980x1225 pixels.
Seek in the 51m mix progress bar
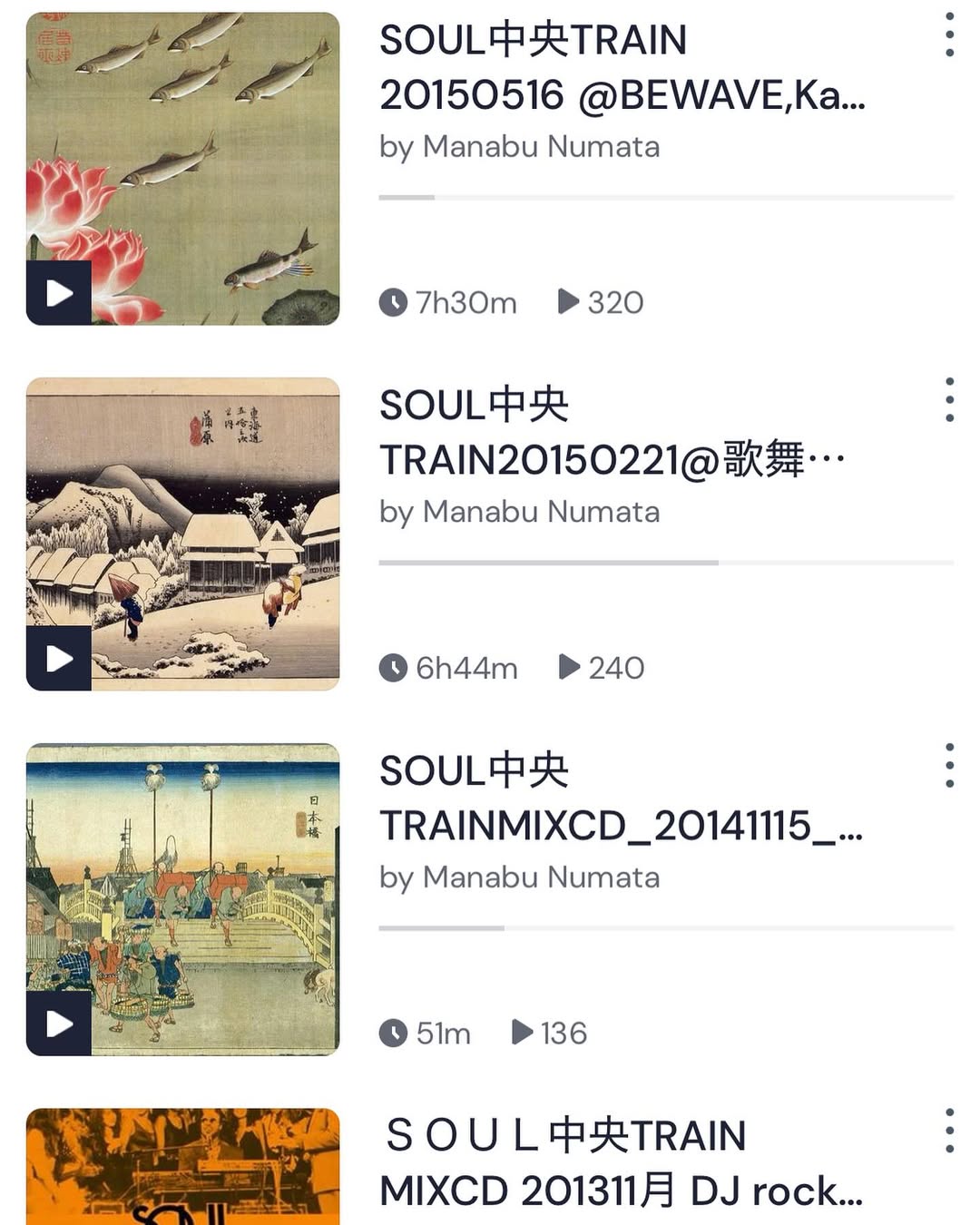(666, 928)
